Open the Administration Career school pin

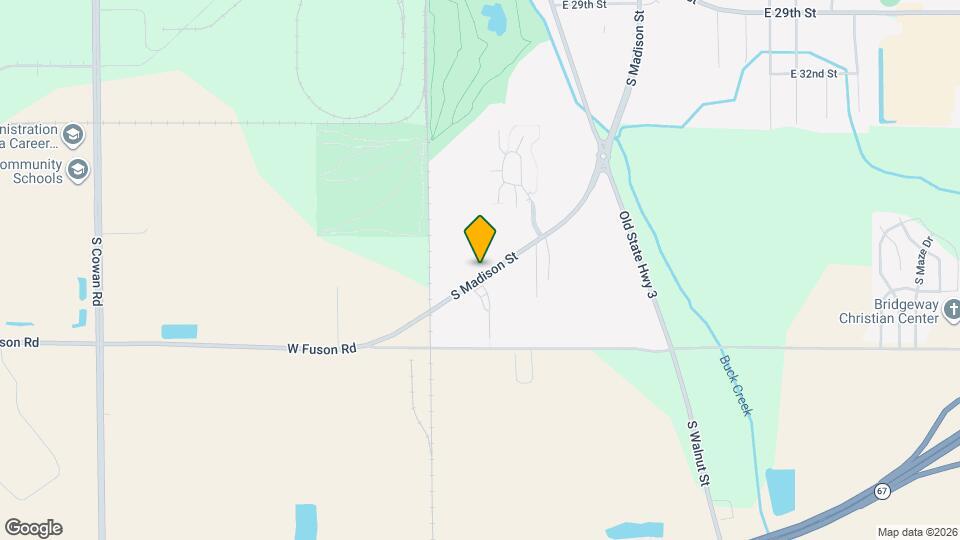click(72, 135)
